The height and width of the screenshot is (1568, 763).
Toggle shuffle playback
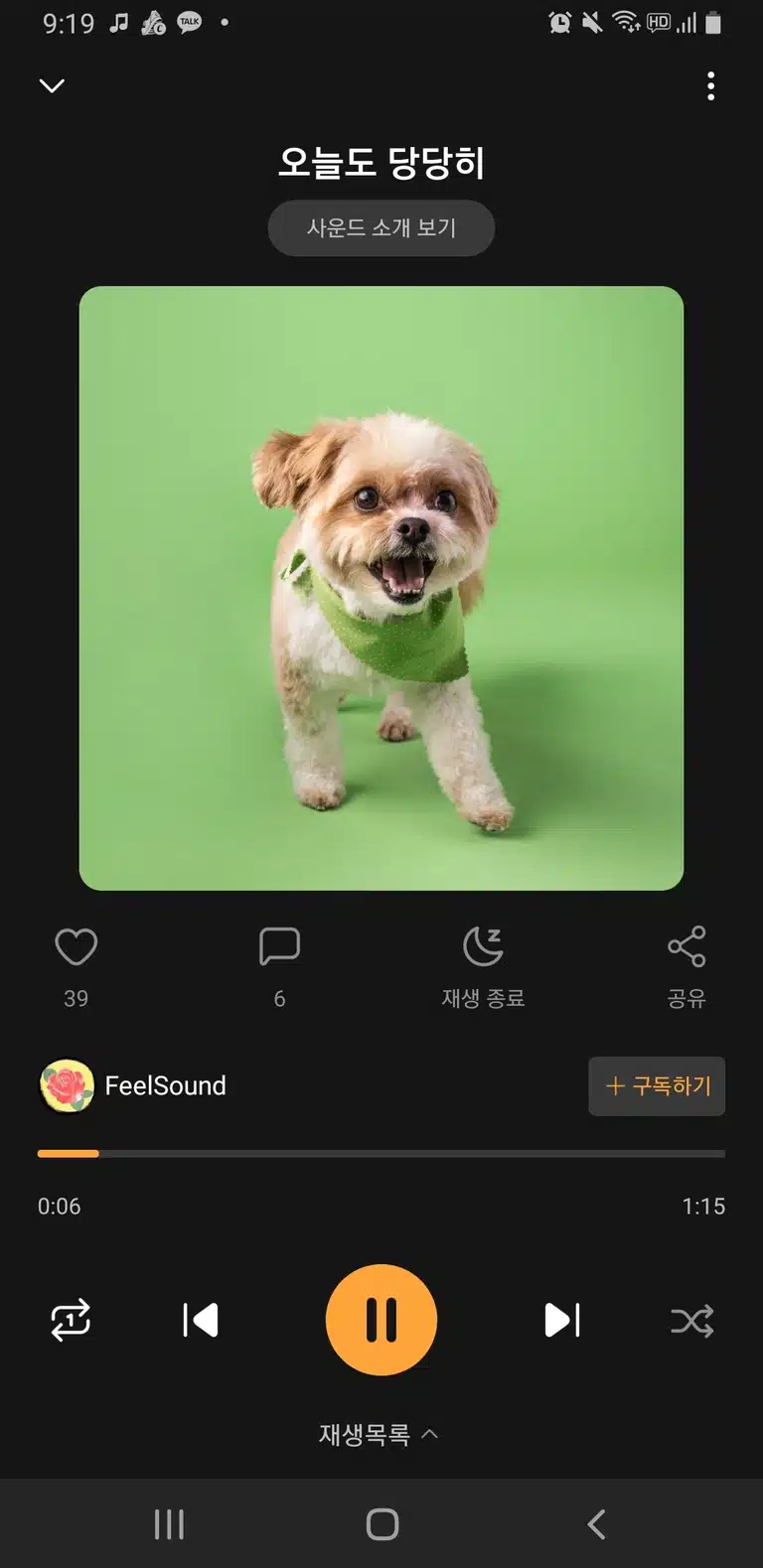(x=692, y=1321)
